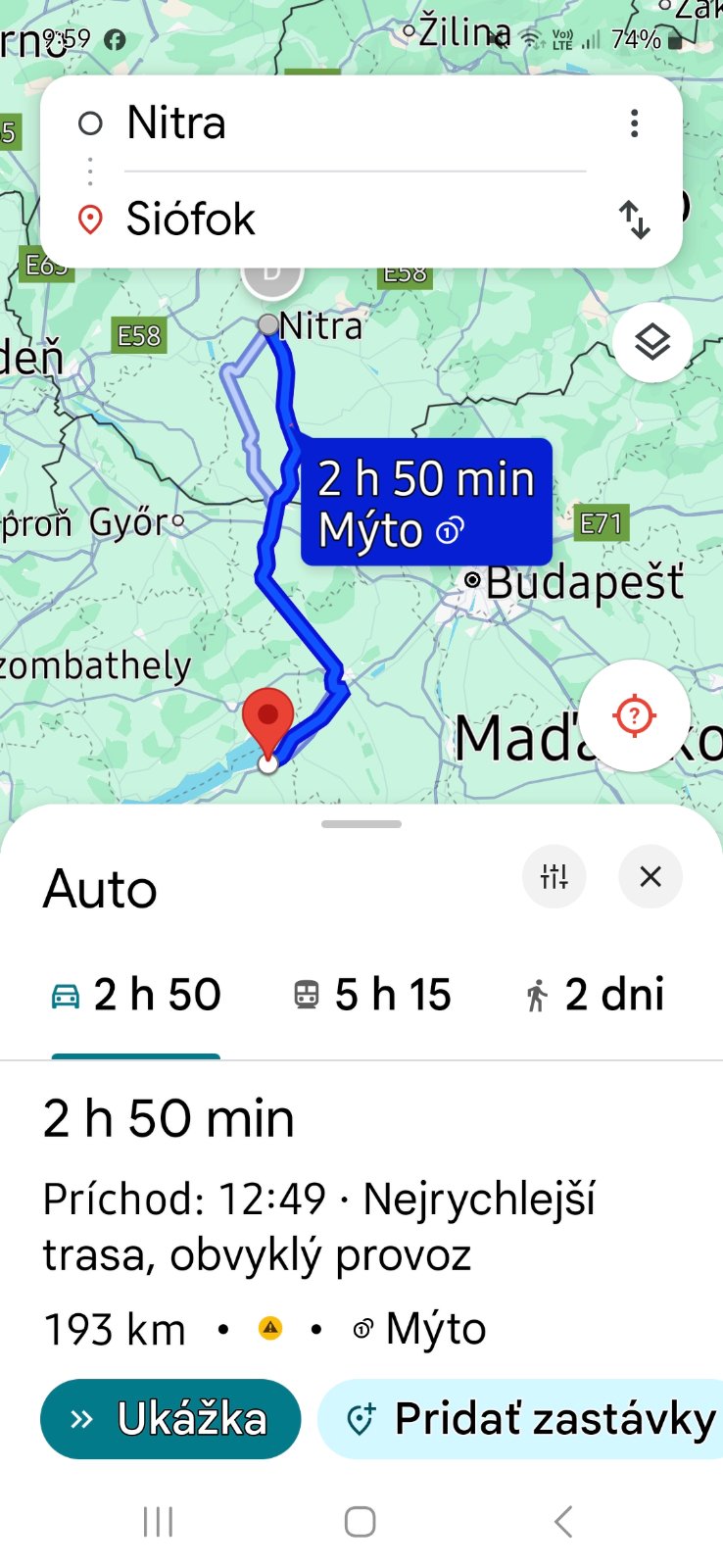Edit the Siófok destination field

pyautogui.click(x=353, y=219)
